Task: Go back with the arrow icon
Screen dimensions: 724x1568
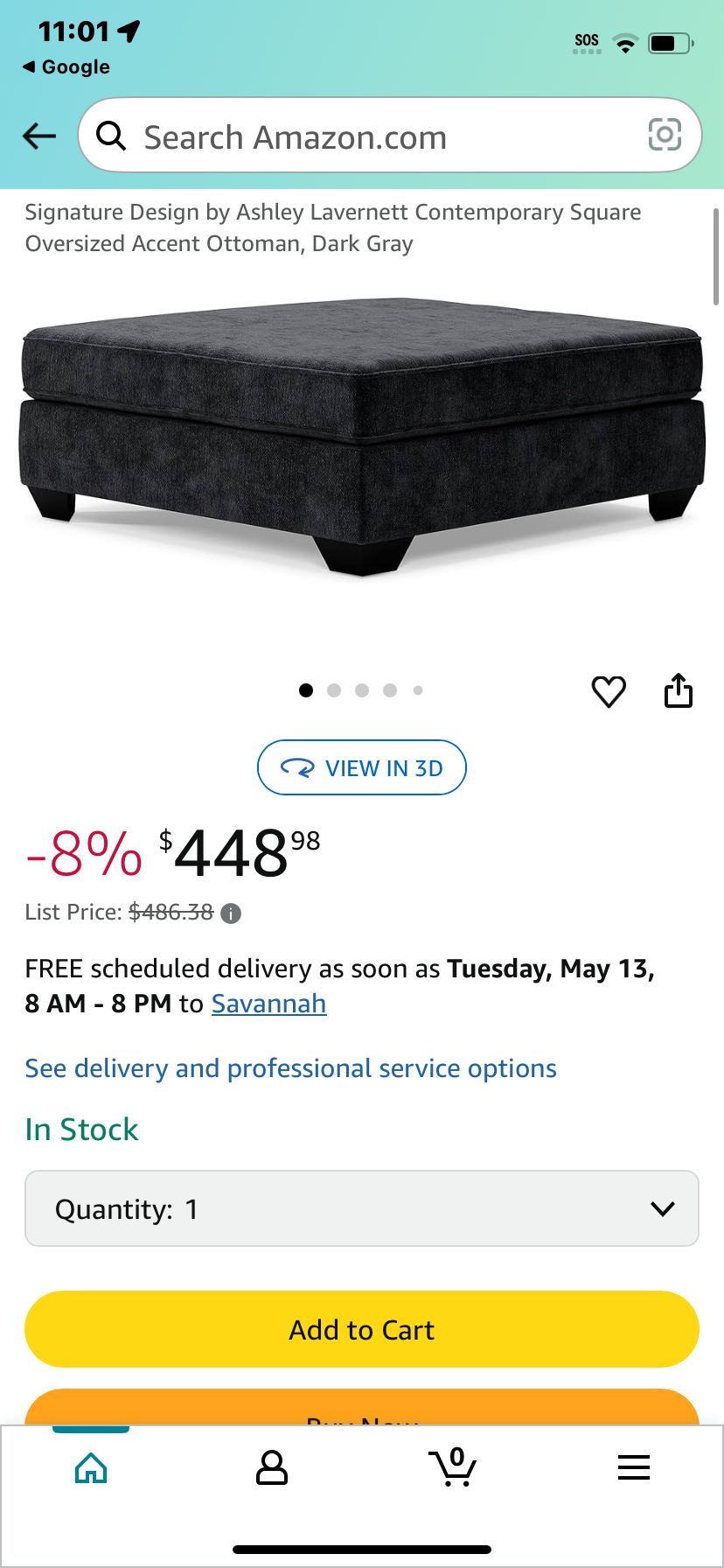Action: [38, 136]
